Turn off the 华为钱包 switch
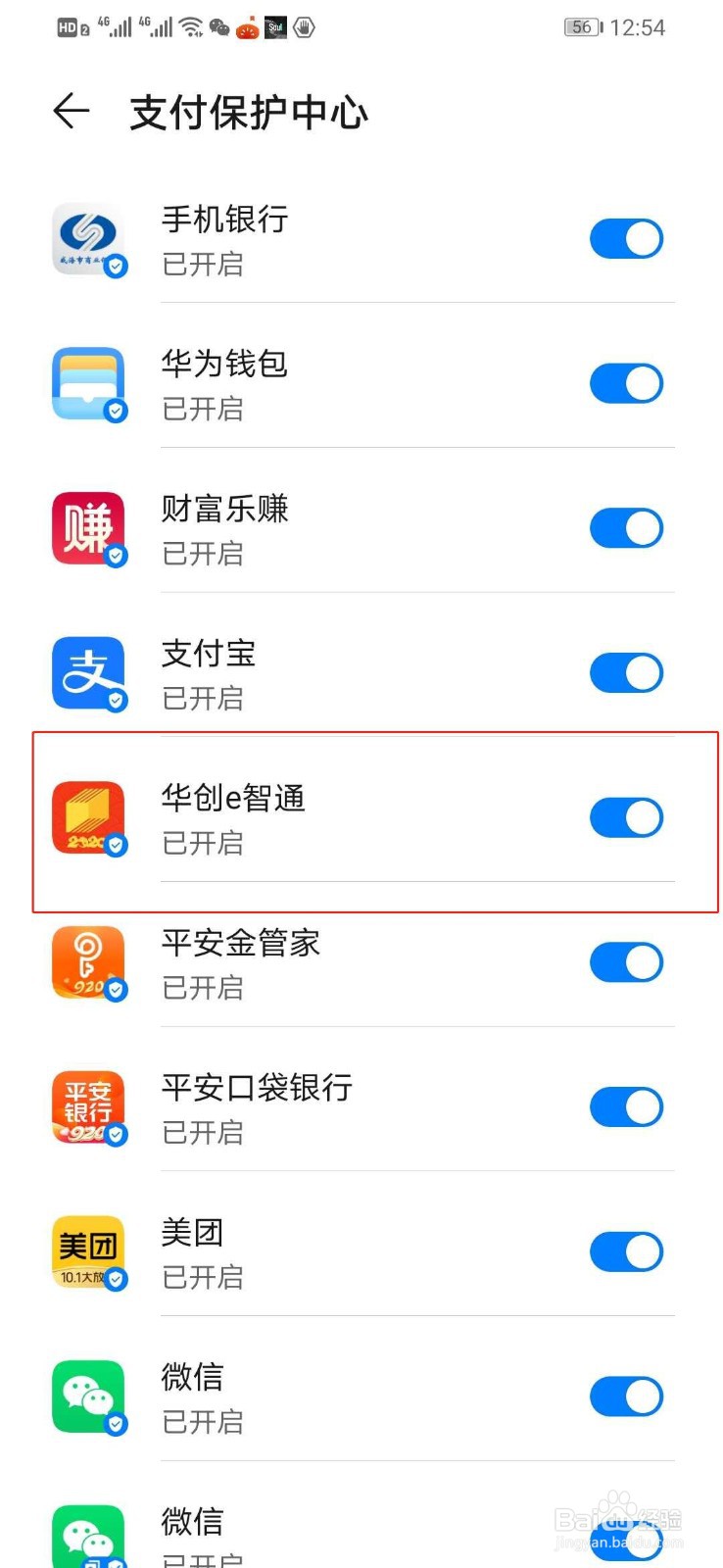 (627, 382)
